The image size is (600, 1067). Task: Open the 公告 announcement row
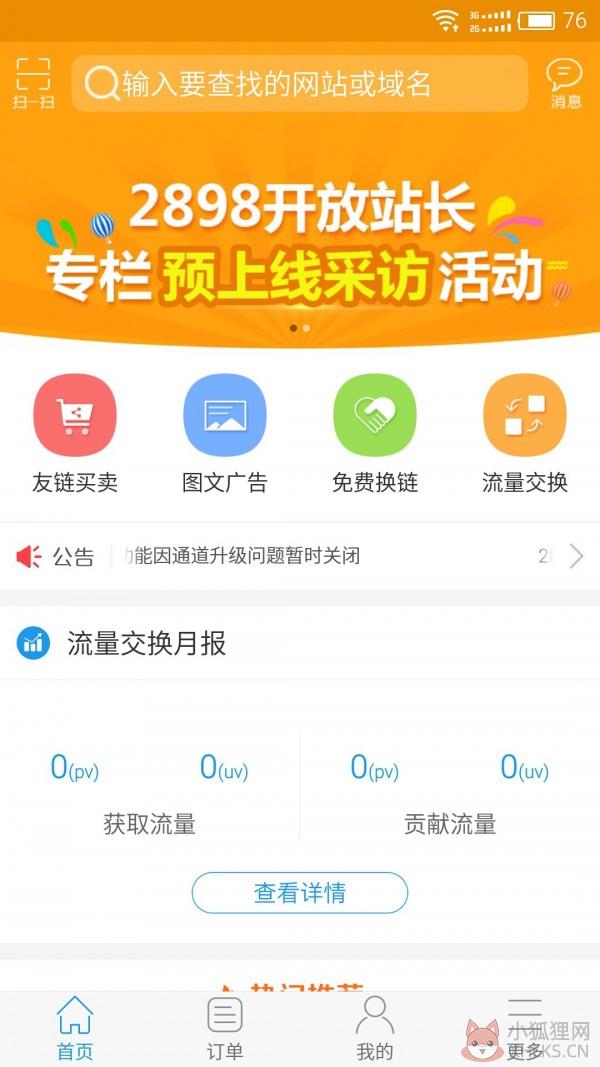click(x=300, y=556)
